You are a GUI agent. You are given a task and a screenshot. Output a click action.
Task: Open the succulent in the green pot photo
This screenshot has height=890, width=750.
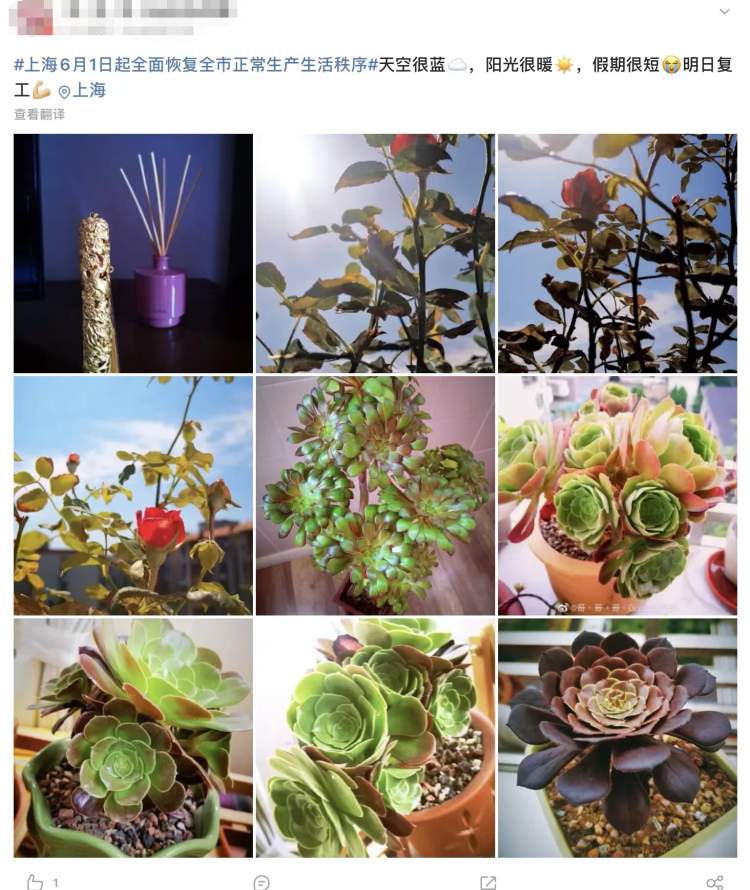click(x=133, y=737)
